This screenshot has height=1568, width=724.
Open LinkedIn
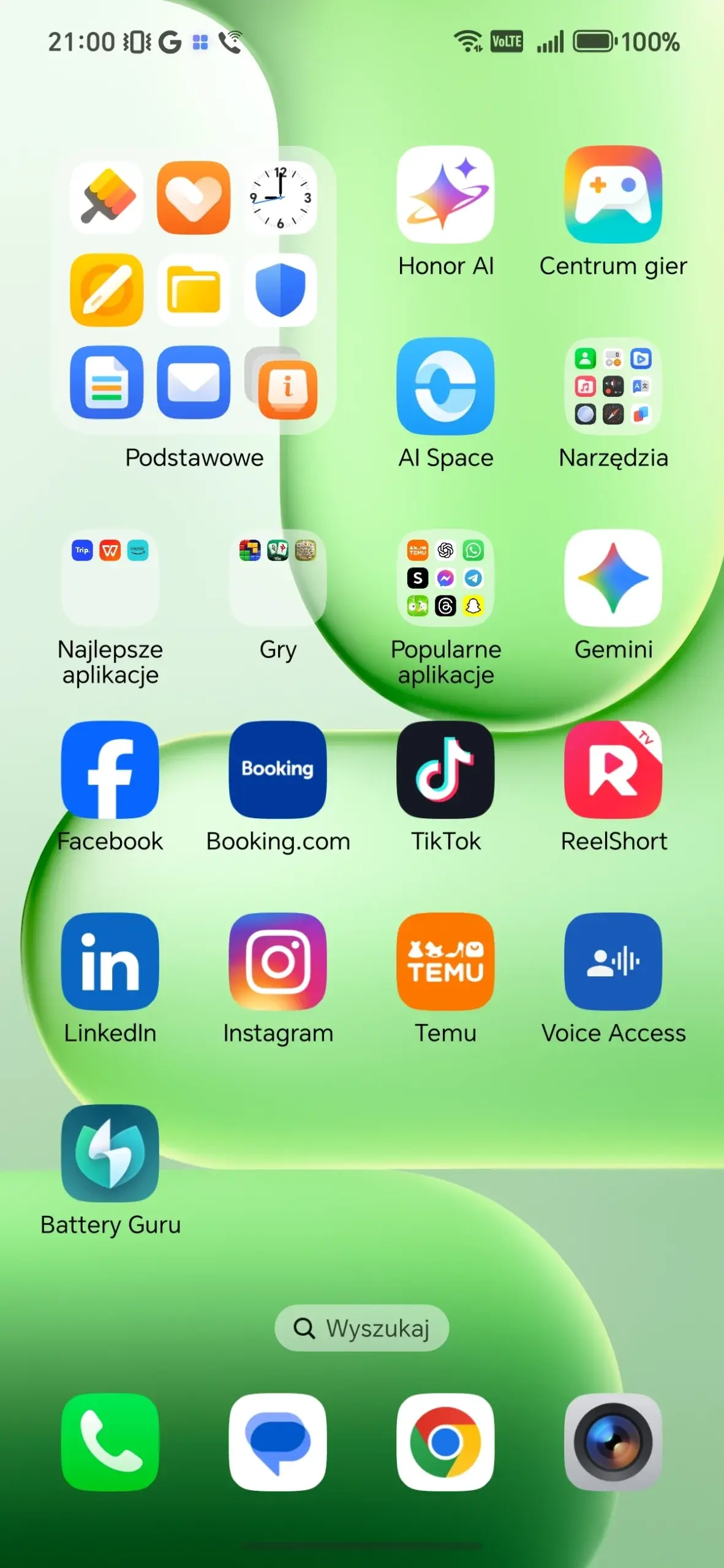tap(110, 962)
